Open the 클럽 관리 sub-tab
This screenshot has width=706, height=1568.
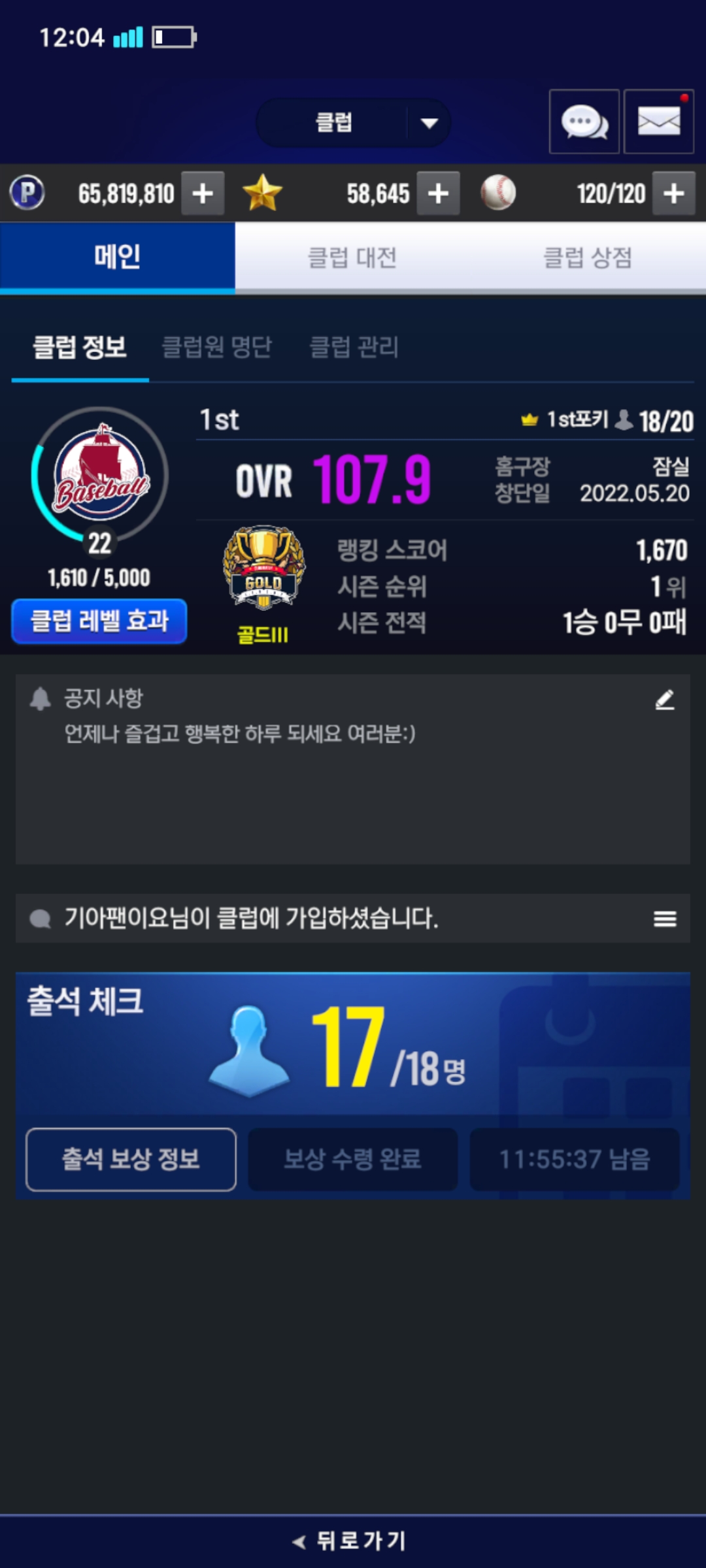(354, 347)
